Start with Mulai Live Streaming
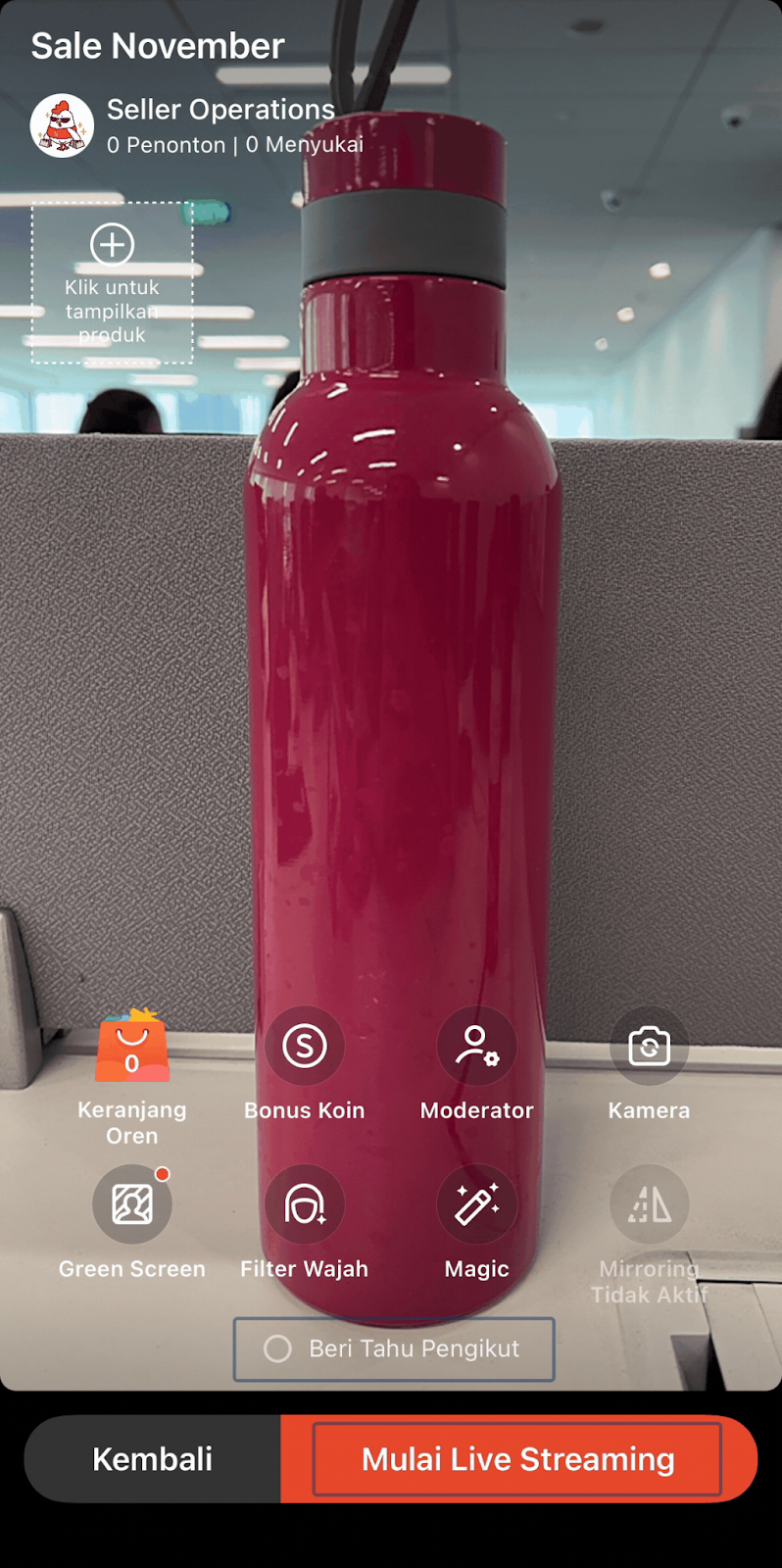Image resolution: width=782 pixels, height=1568 pixels. click(x=517, y=1459)
